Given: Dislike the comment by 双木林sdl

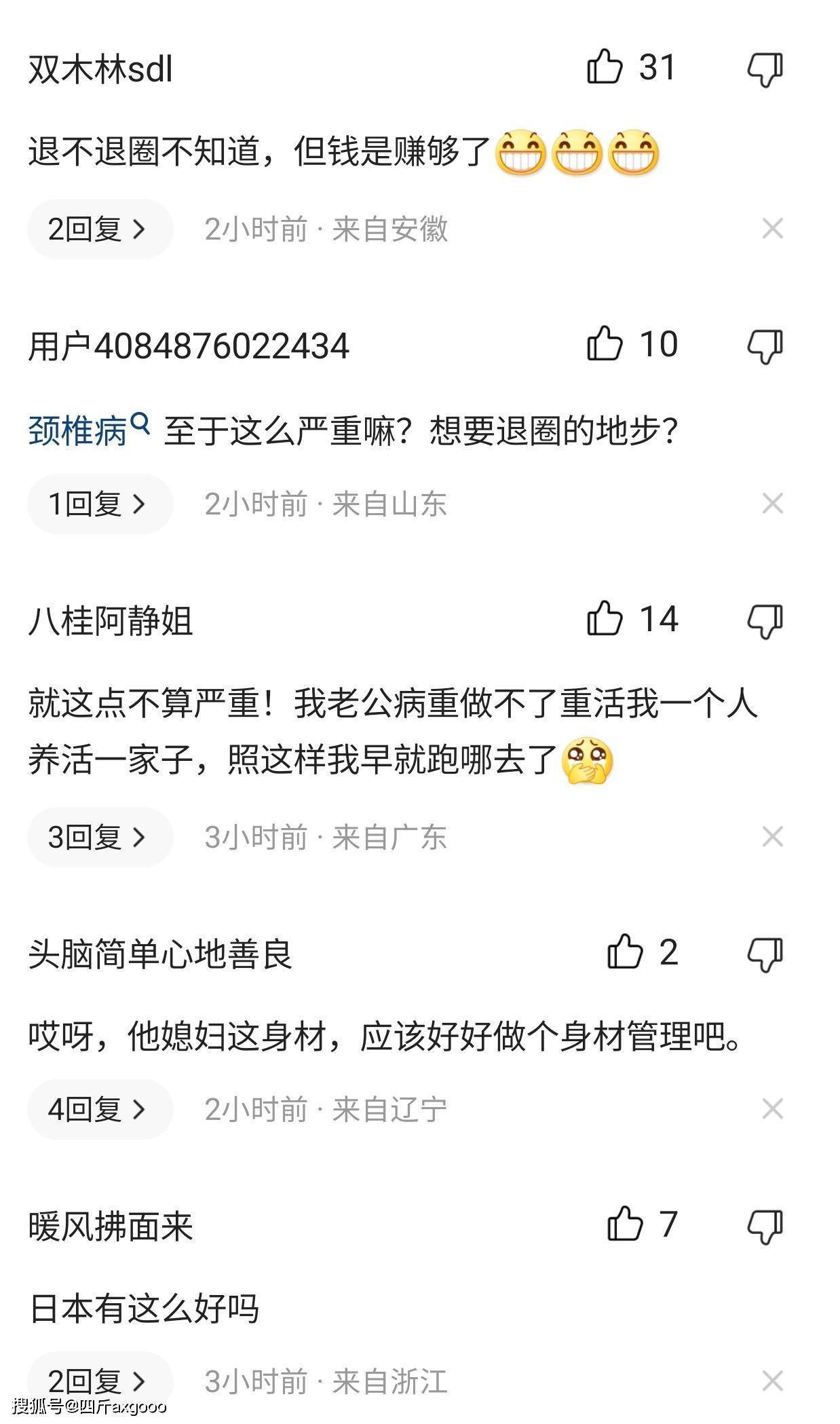Looking at the screenshot, I should (765, 69).
